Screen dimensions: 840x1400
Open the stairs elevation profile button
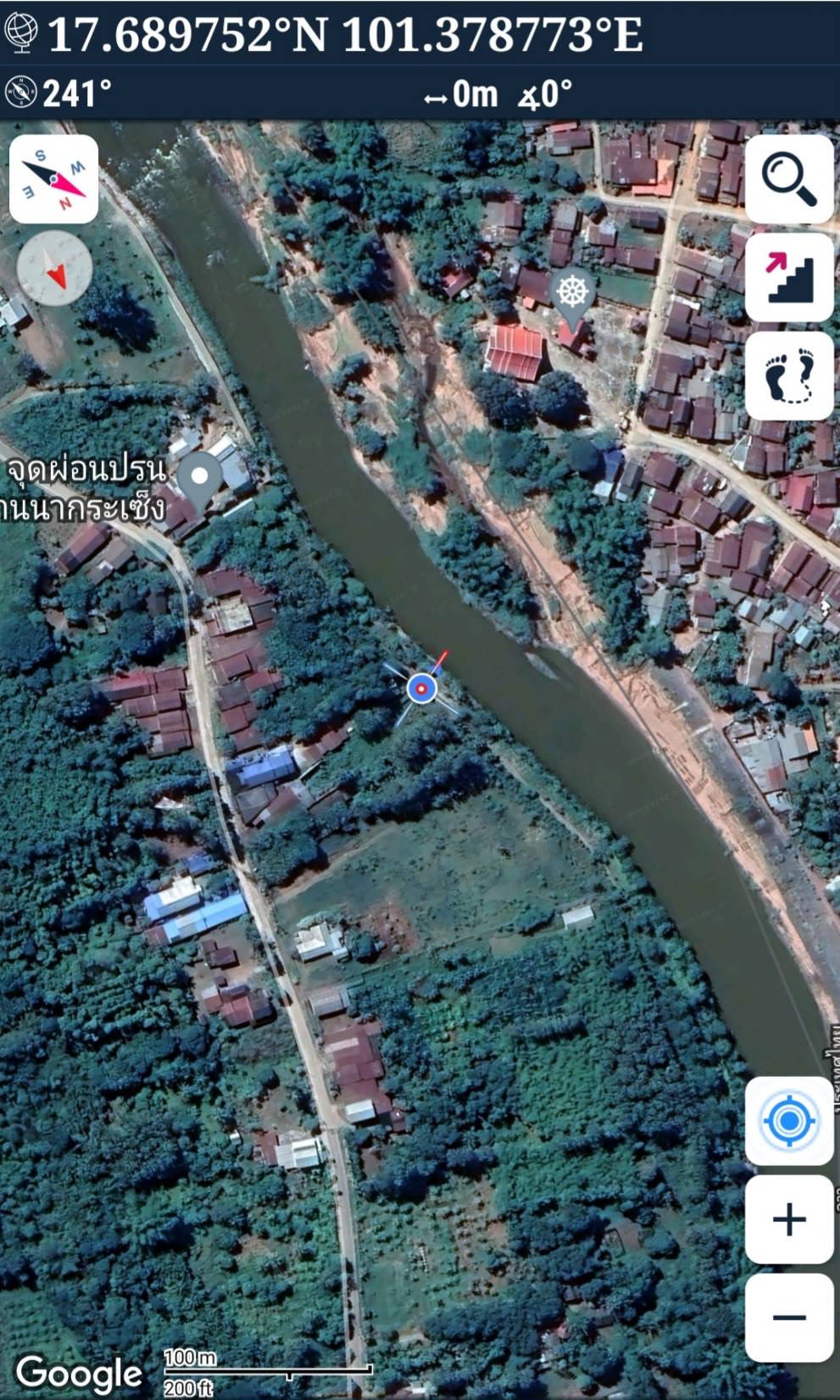[789, 277]
